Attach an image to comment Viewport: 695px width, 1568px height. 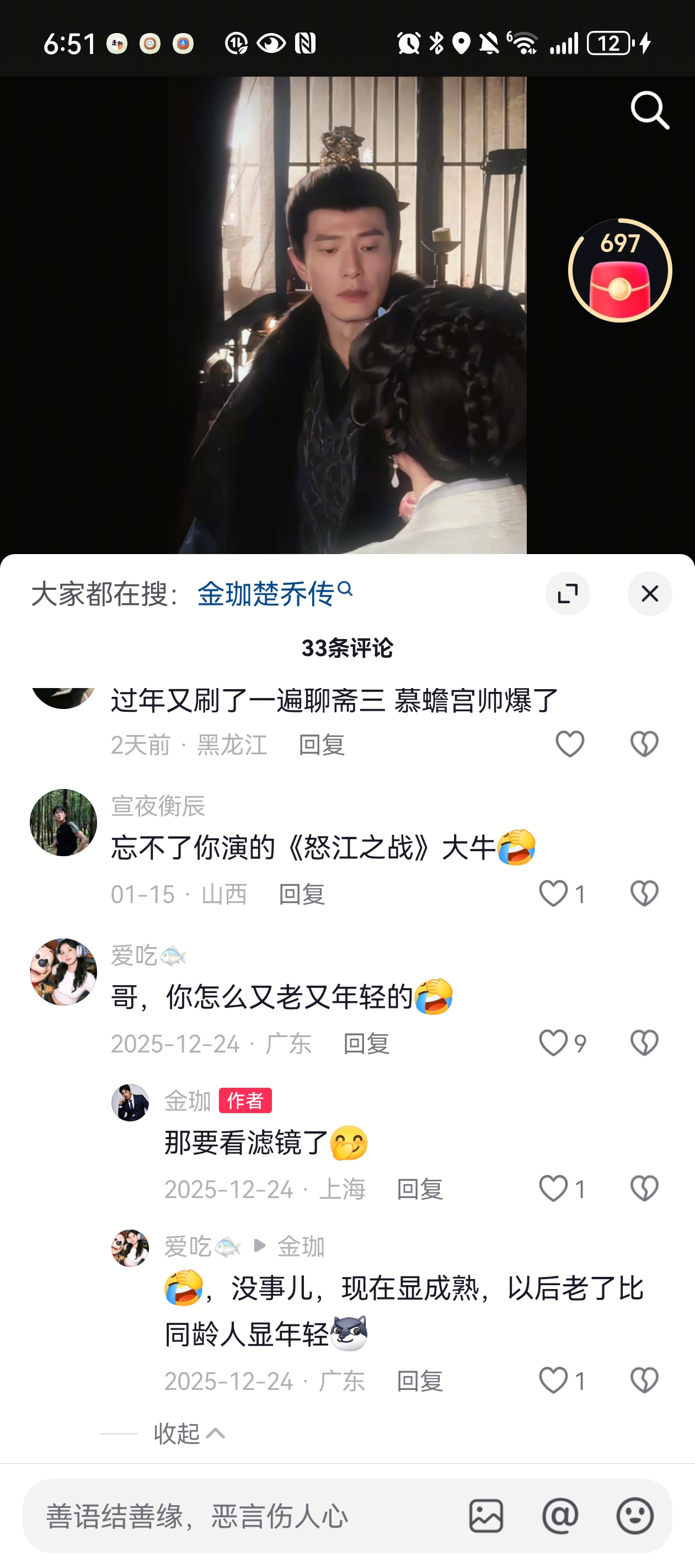[485, 1516]
